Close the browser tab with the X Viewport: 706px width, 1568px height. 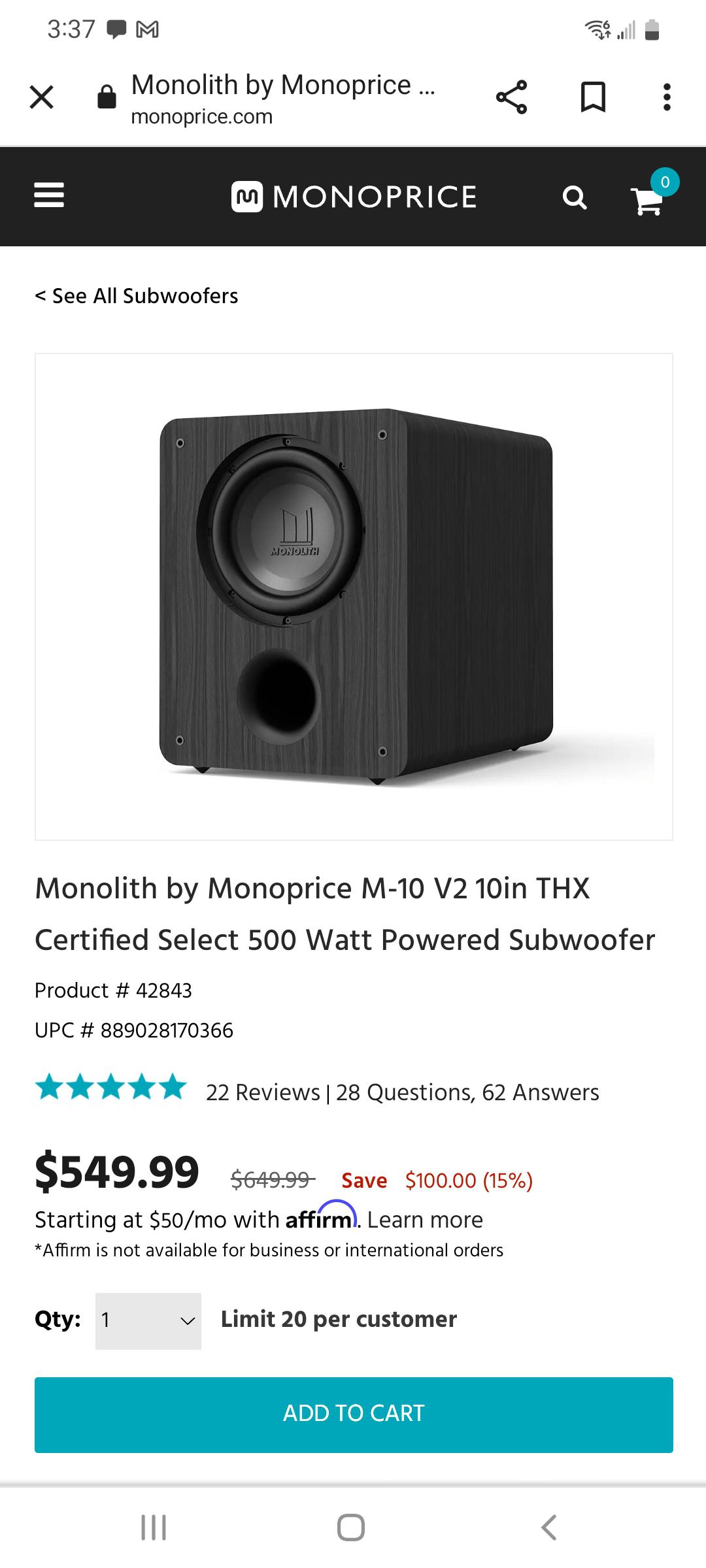point(42,98)
